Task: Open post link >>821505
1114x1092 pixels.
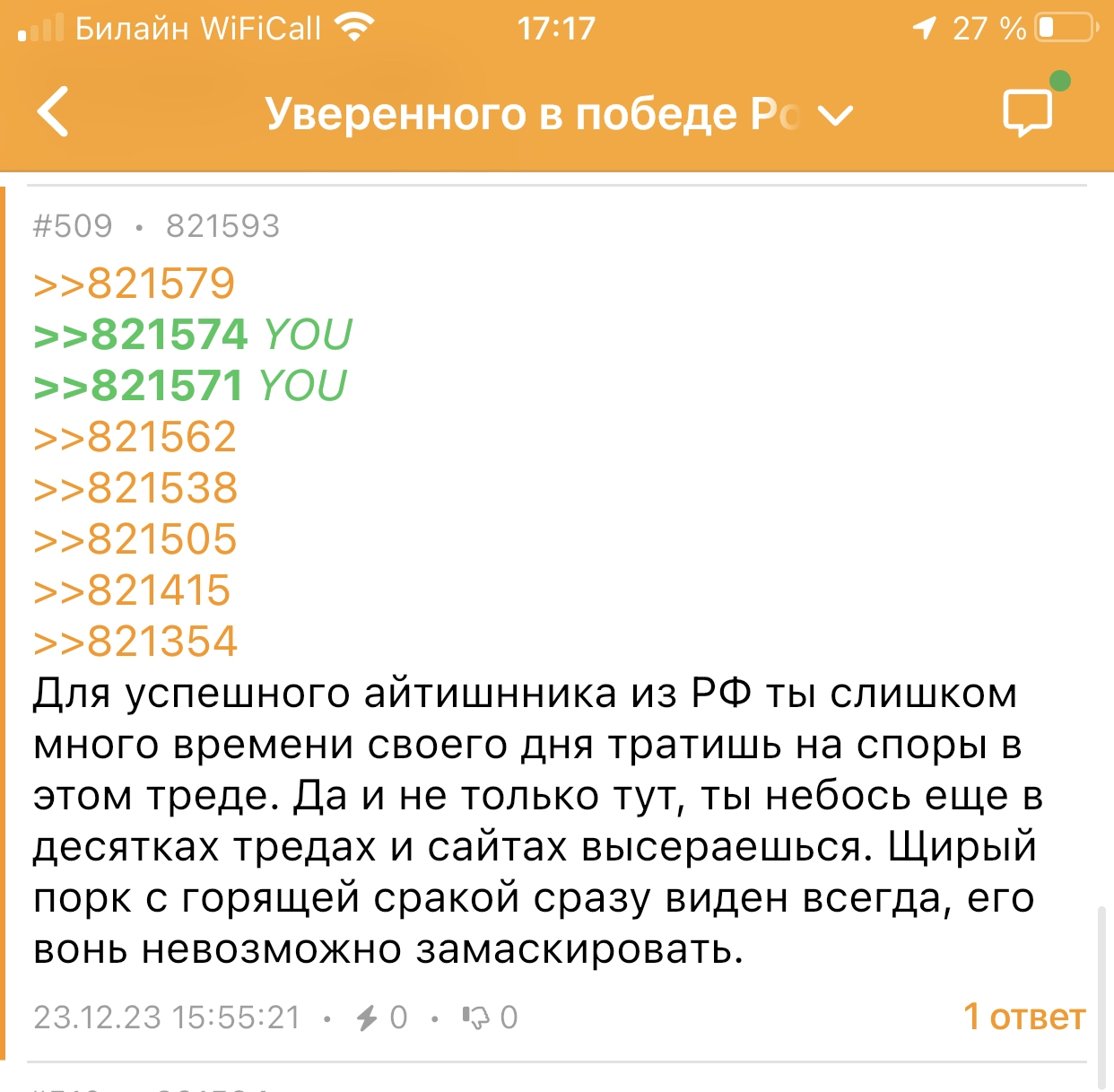Action: coord(135,539)
